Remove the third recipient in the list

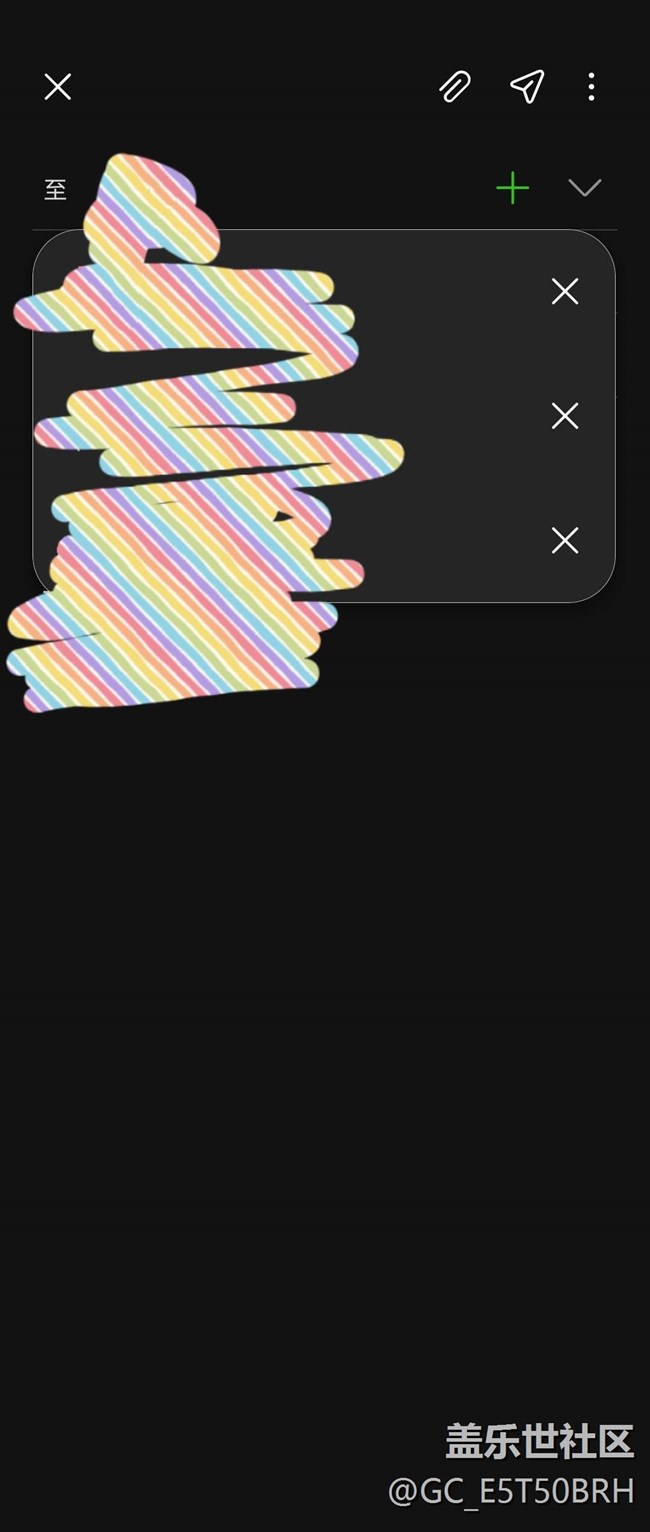(x=565, y=541)
